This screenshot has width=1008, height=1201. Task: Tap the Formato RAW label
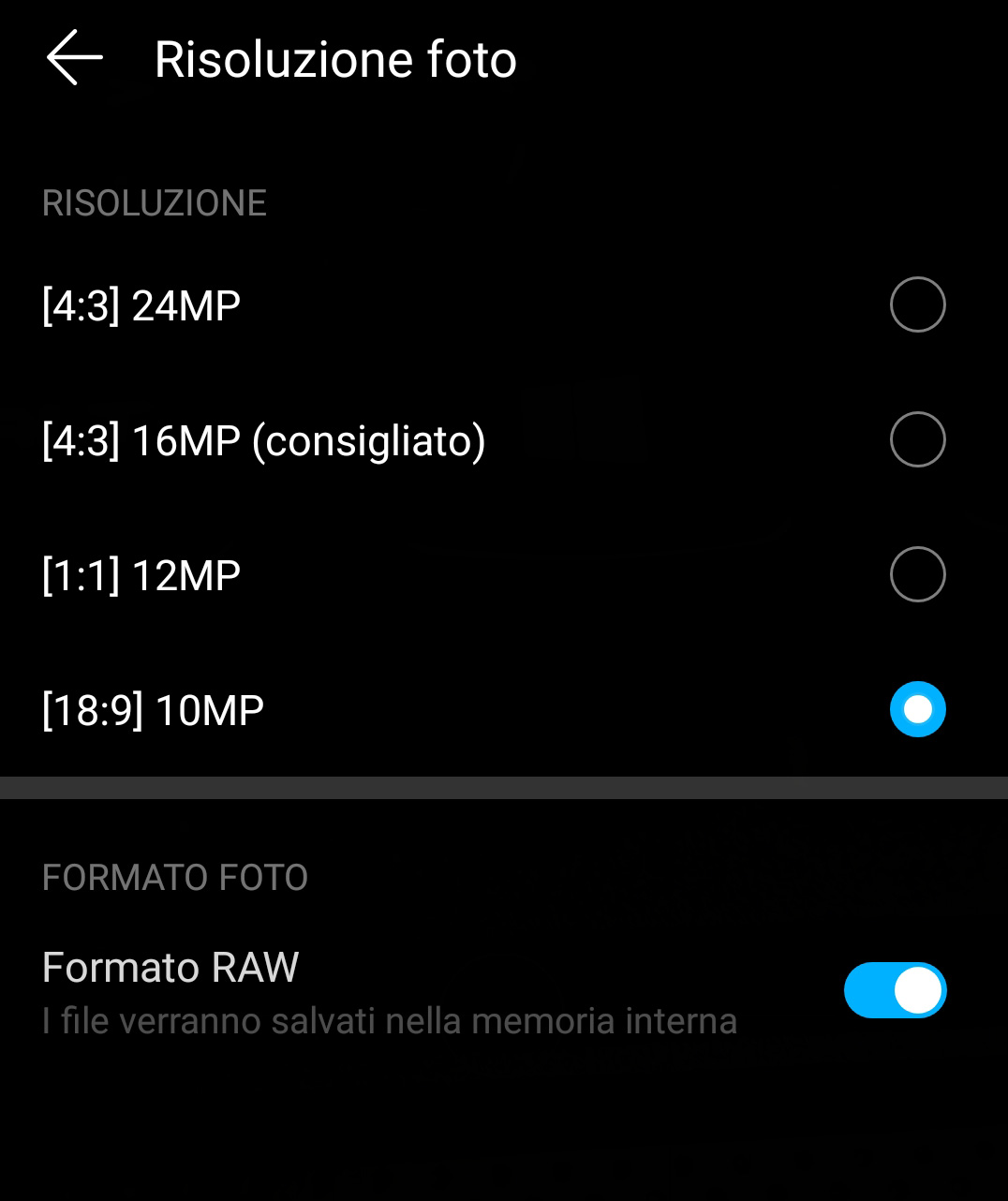(x=169, y=967)
